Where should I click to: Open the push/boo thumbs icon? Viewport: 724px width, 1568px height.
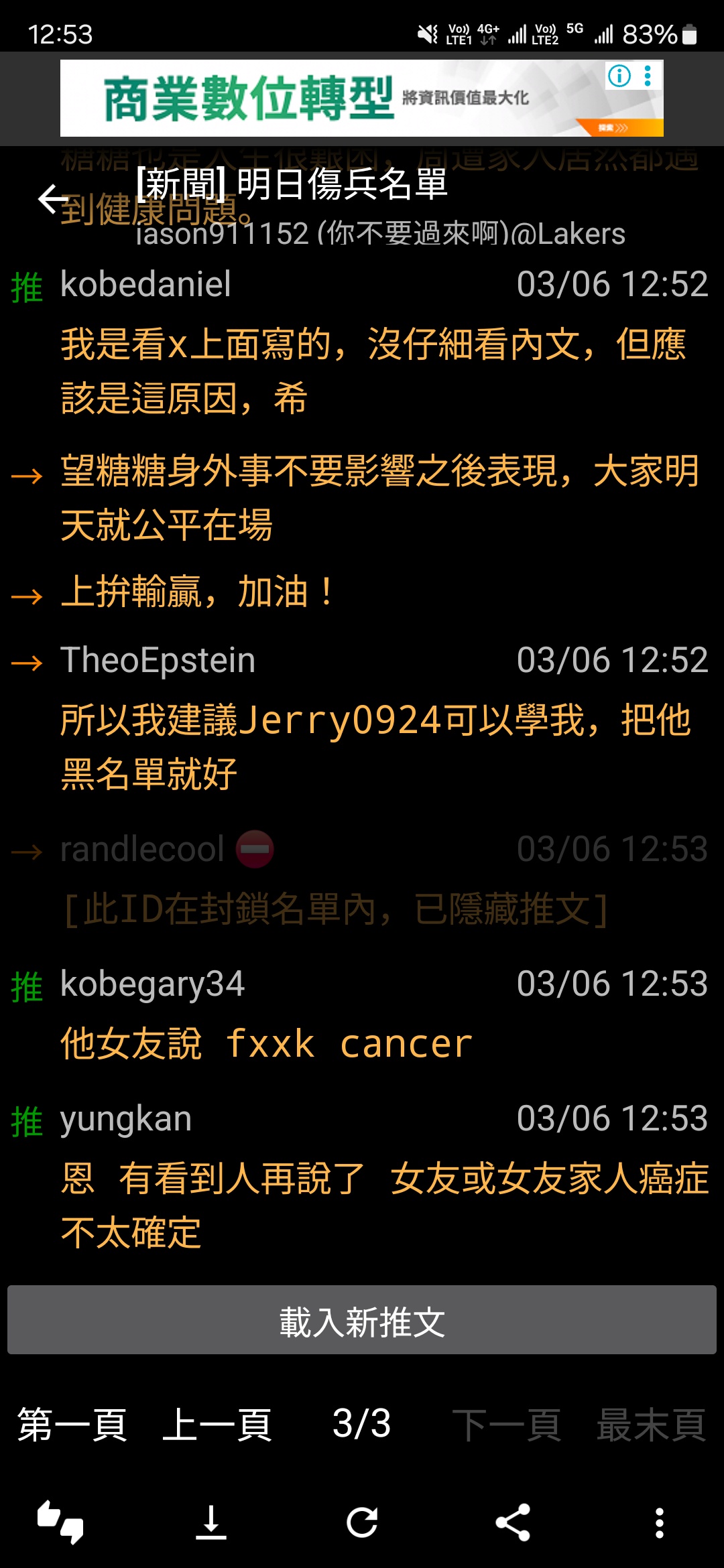60,1522
